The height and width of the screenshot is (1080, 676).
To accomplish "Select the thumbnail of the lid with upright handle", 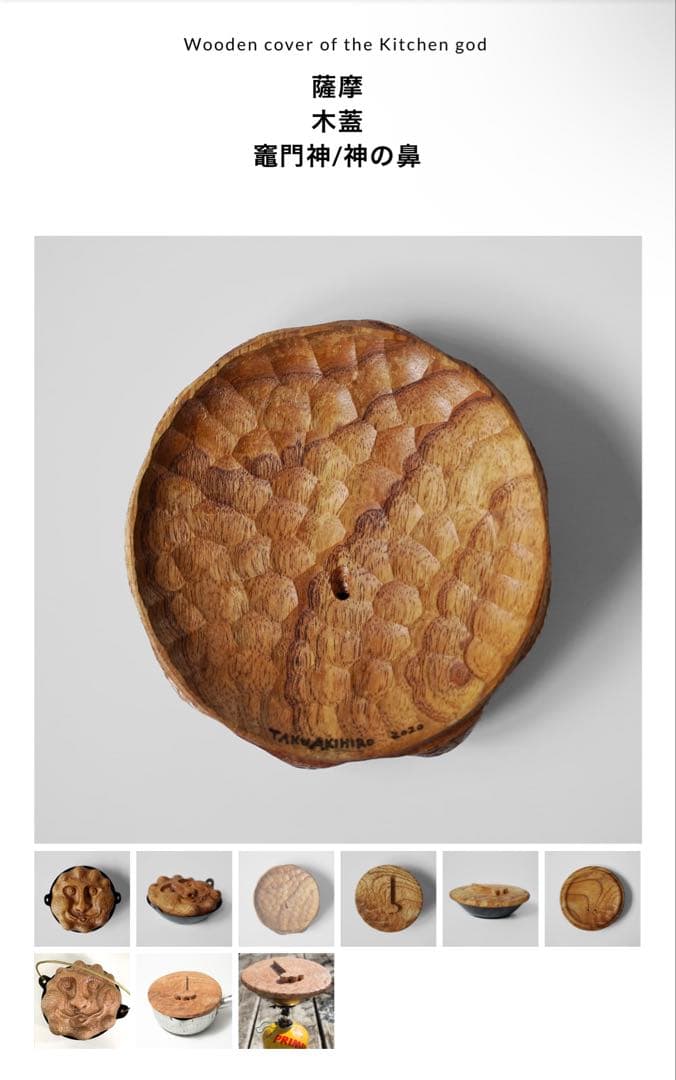I will pos(388,898).
